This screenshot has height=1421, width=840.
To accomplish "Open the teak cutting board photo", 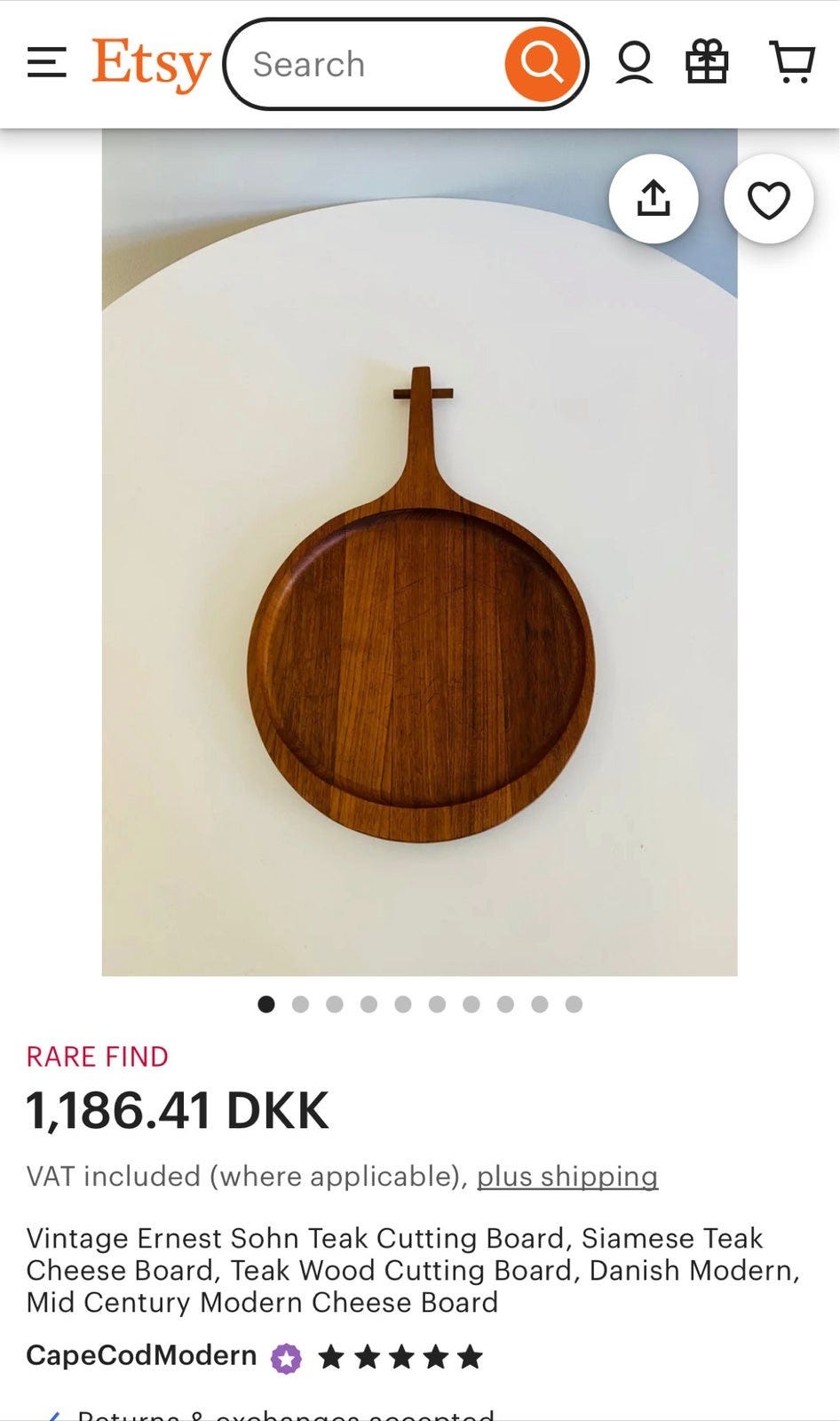I will tap(419, 604).
